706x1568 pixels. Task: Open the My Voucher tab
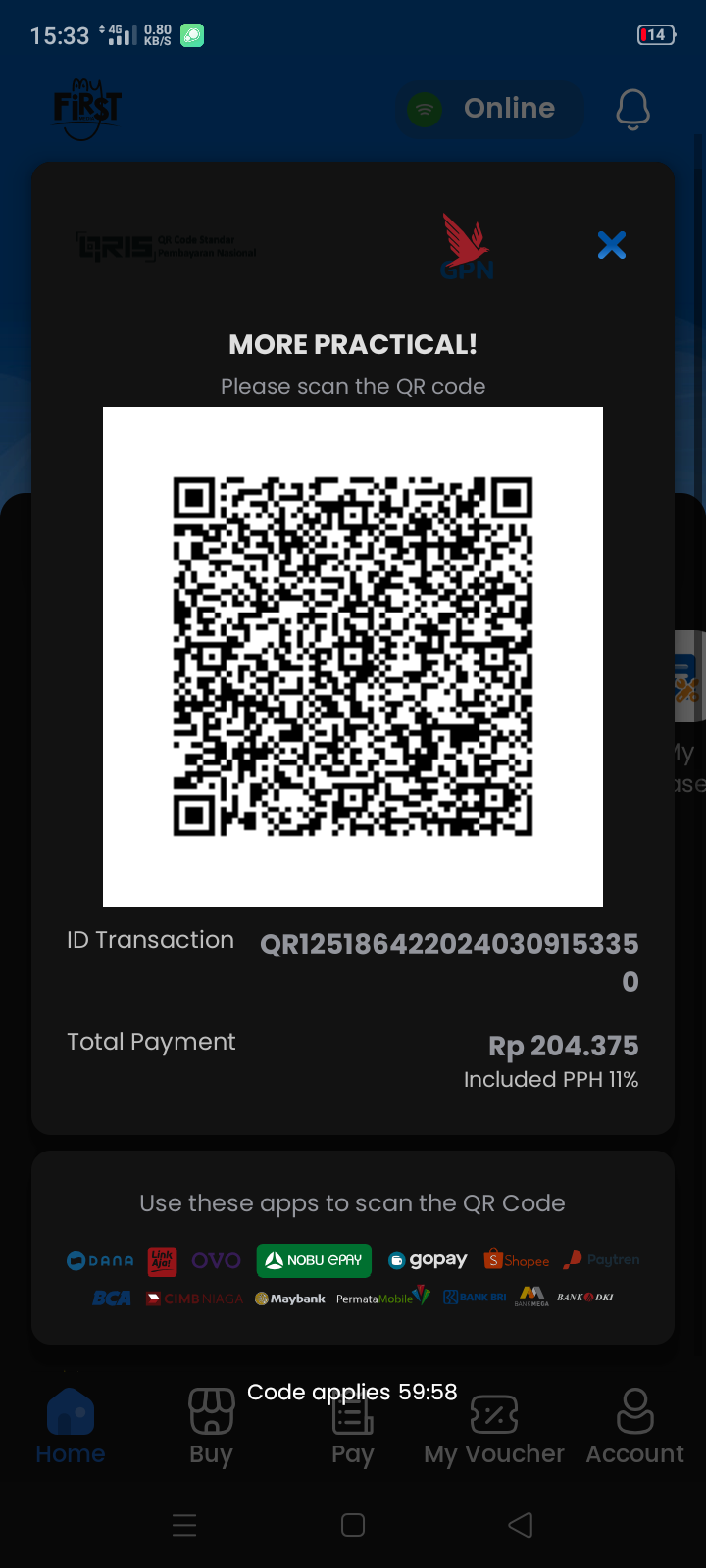493,1427
